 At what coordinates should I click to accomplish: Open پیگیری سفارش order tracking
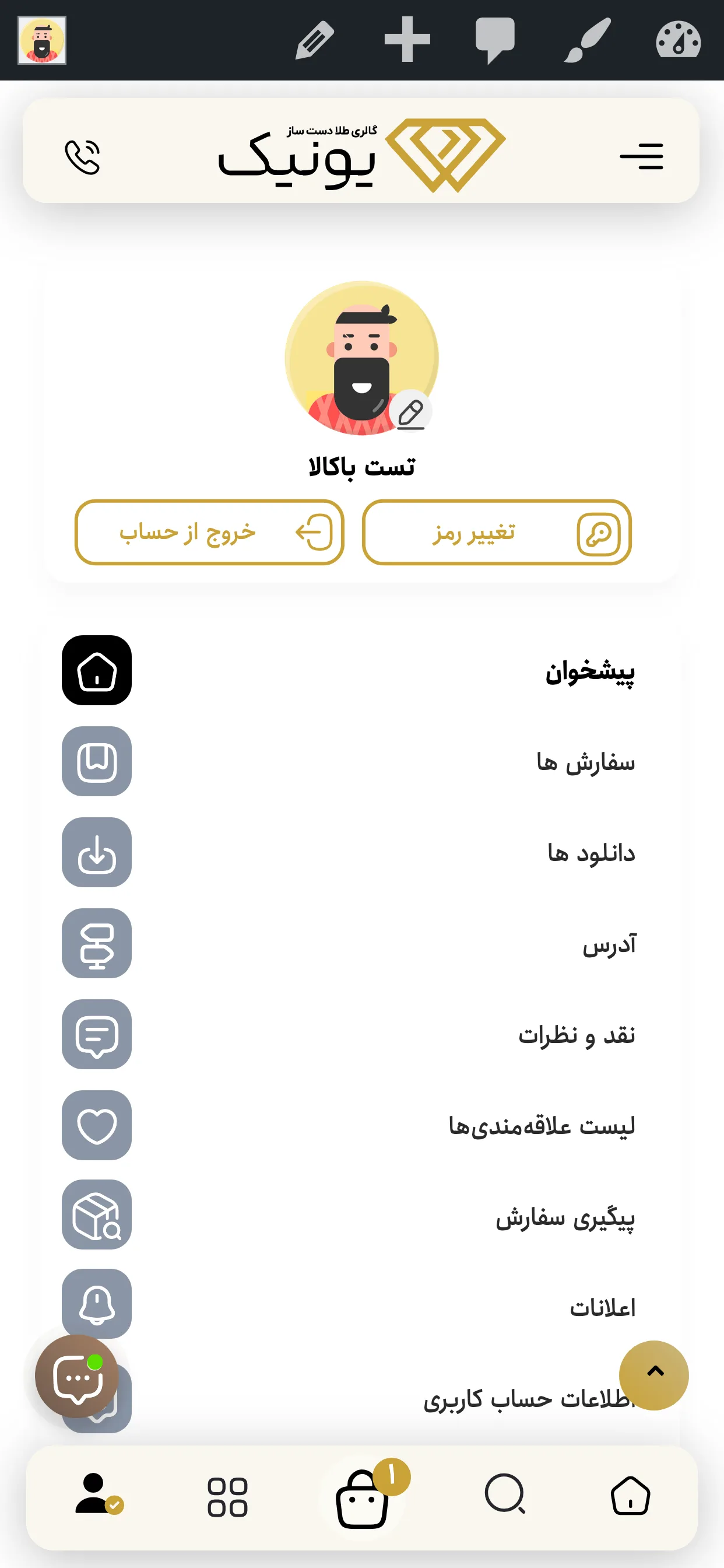565,1217
